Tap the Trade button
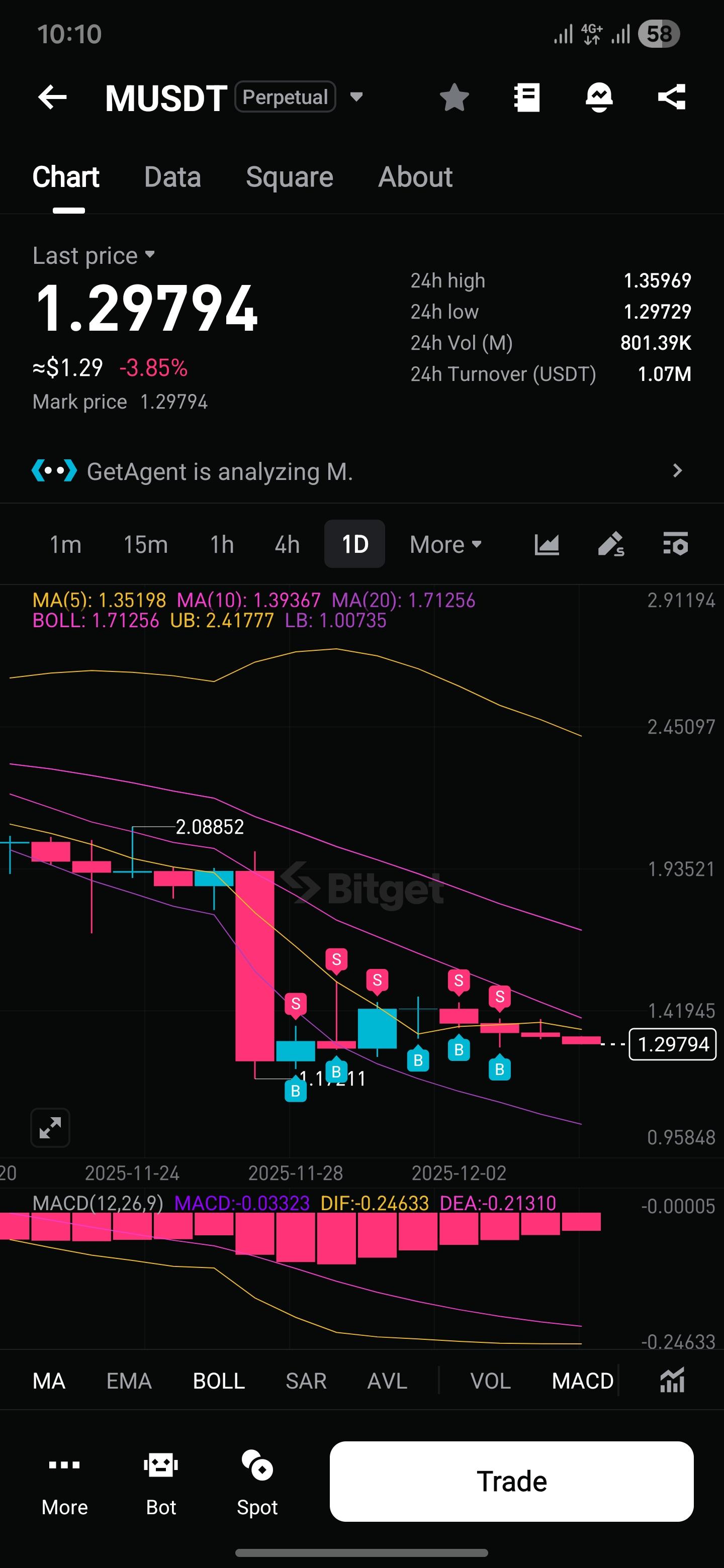724x1568 pixels. pyautogui.click(x=511, y=1481)
